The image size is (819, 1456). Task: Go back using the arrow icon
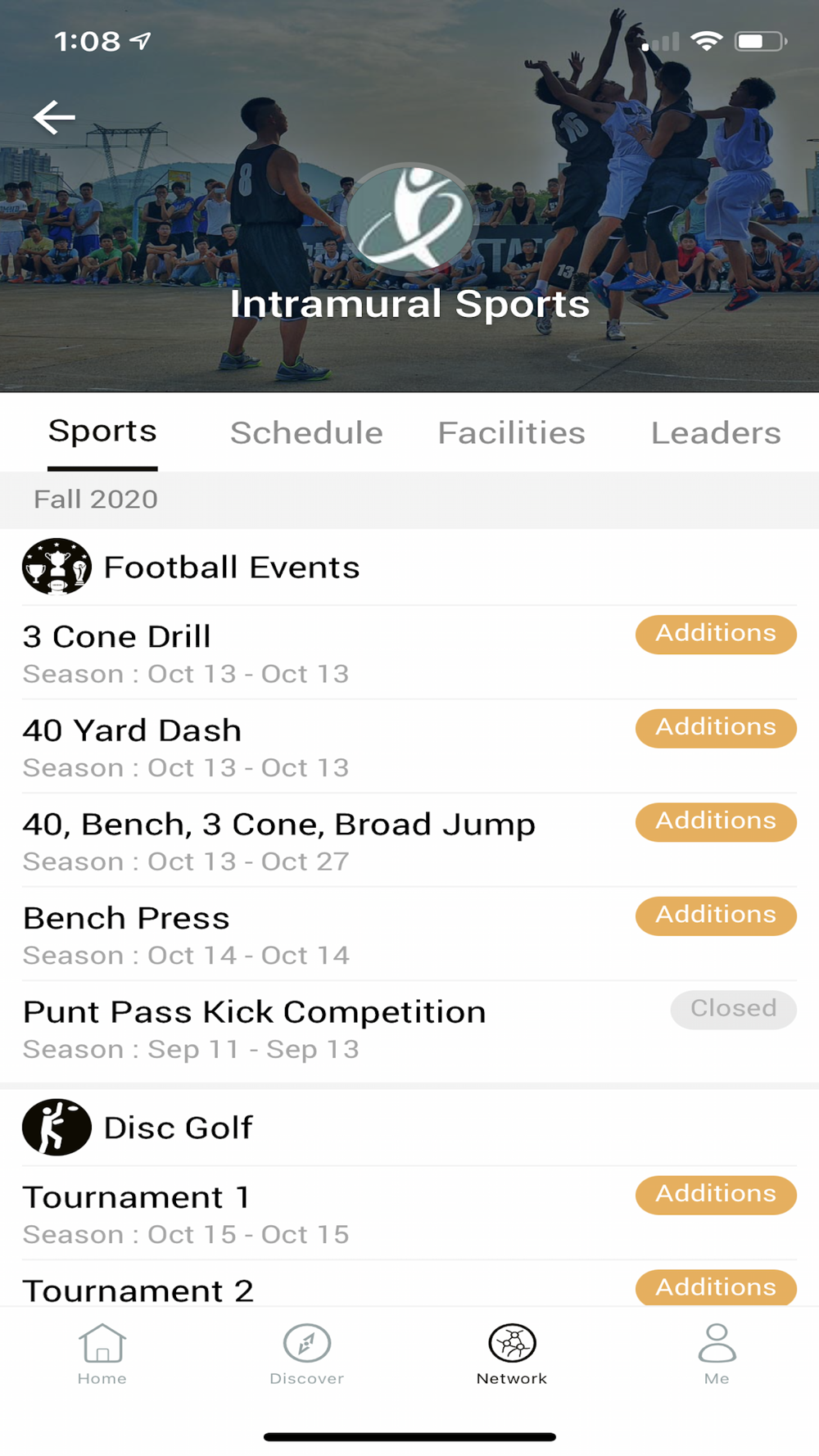coord(54,118)
